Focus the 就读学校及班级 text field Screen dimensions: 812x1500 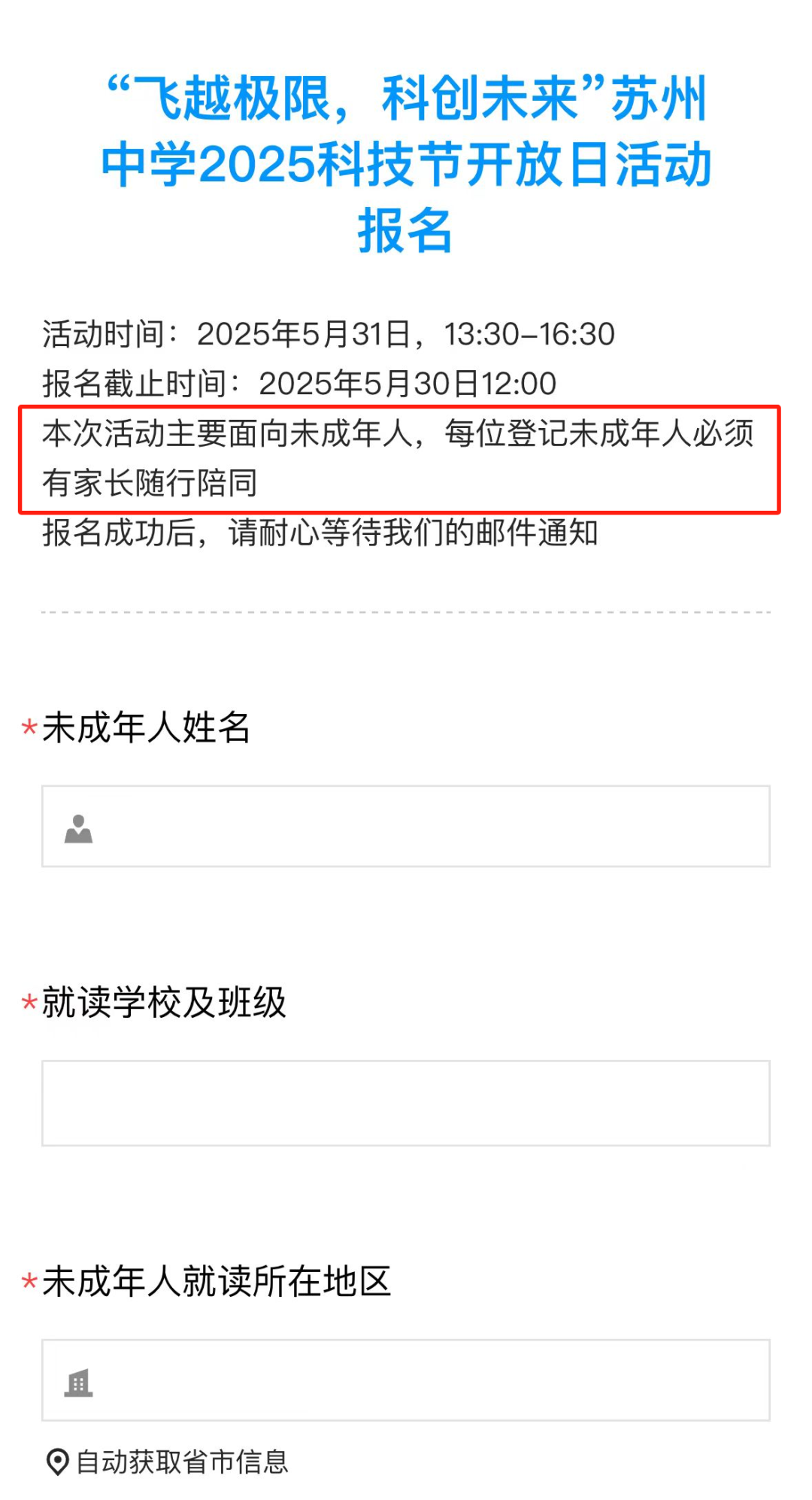pos(406,1103)
